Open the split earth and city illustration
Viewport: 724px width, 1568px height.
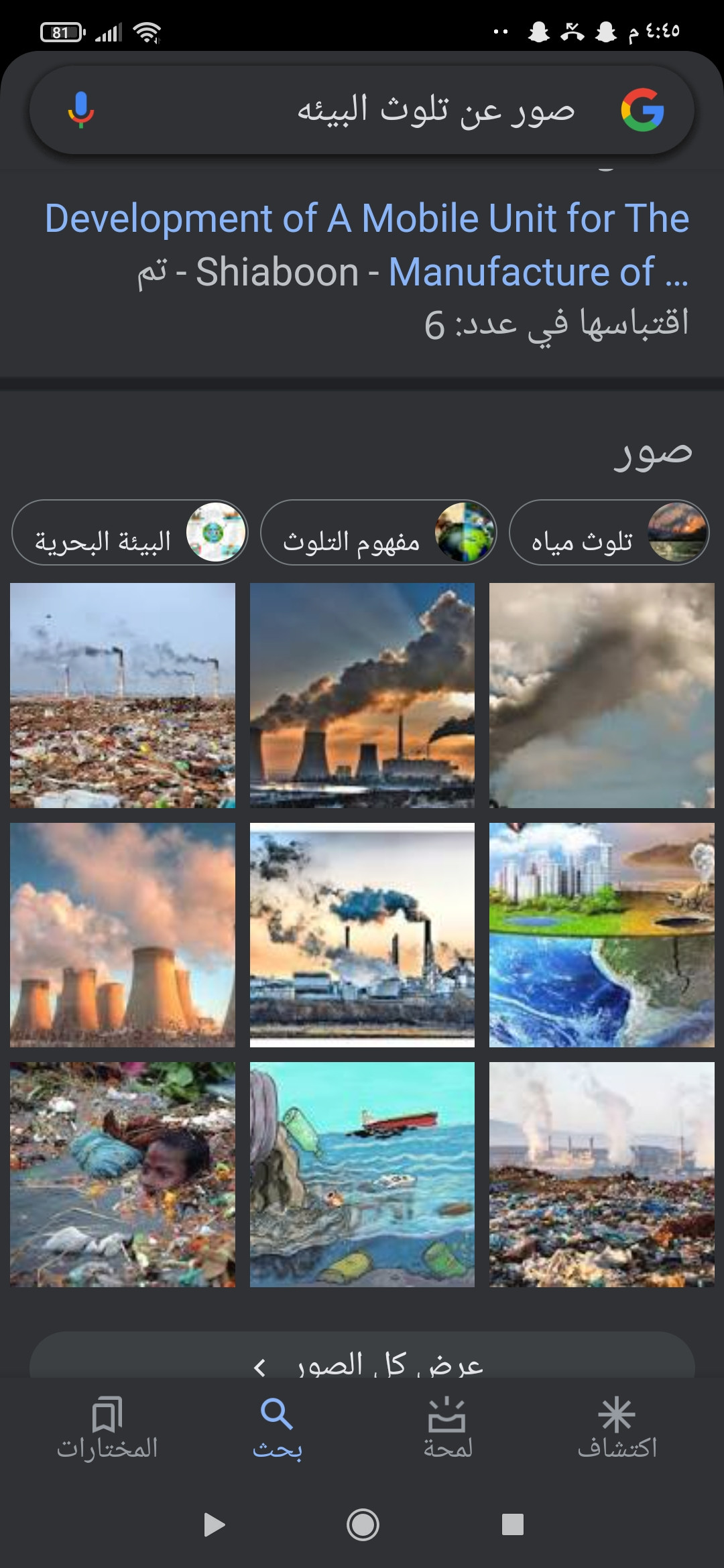pyautogui.click(x=601, y=935)
